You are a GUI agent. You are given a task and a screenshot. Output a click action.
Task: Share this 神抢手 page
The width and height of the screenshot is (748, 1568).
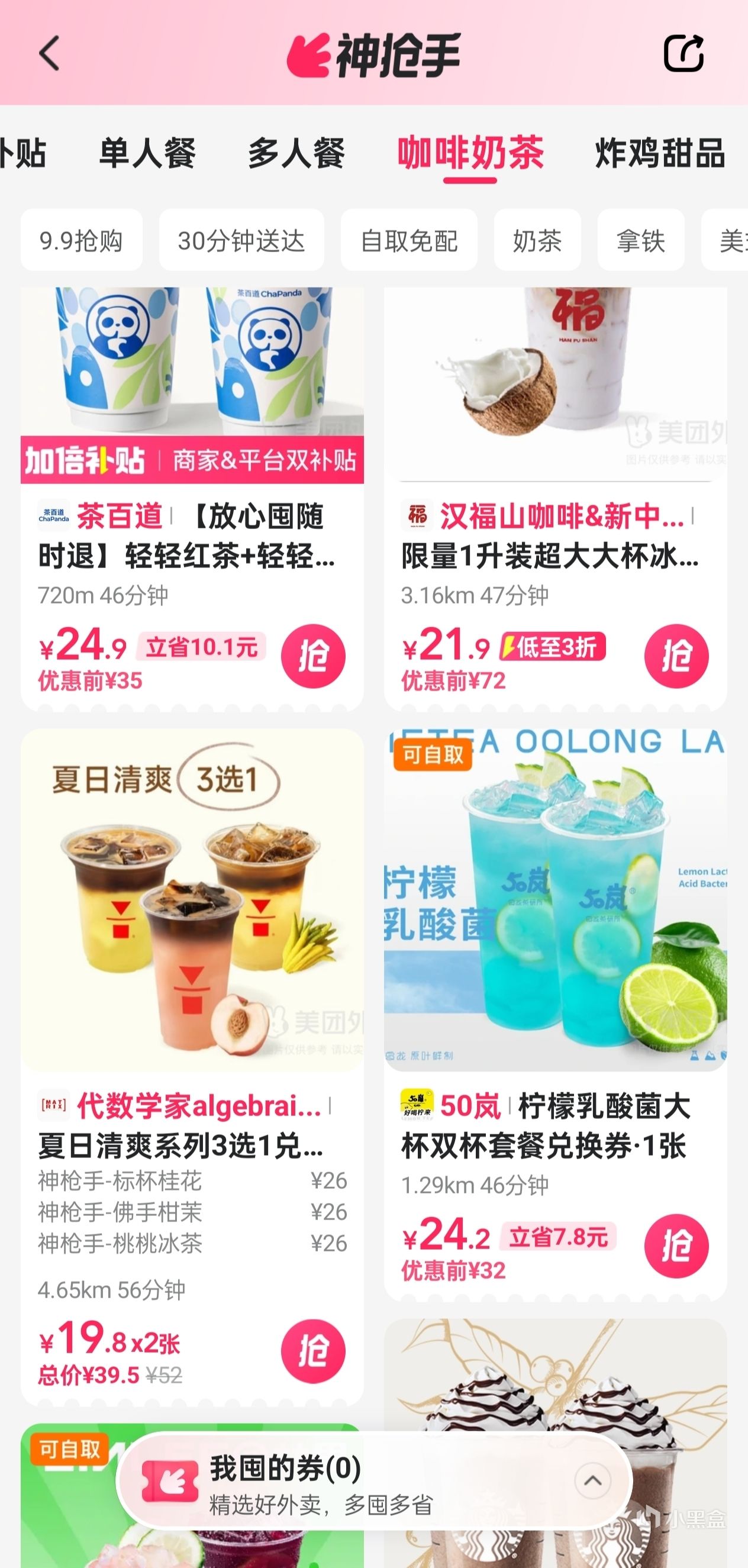683,54
